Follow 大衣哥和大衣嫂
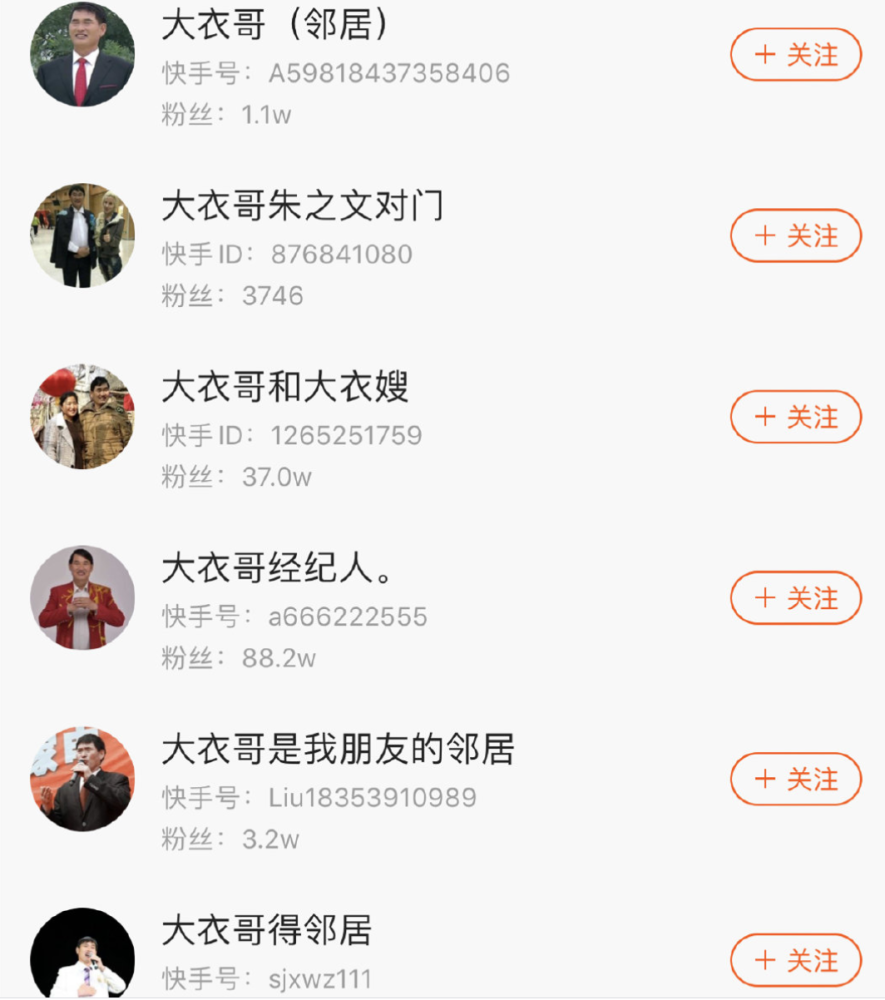This screenshot has width=885, height=1000. coord(795,417)
